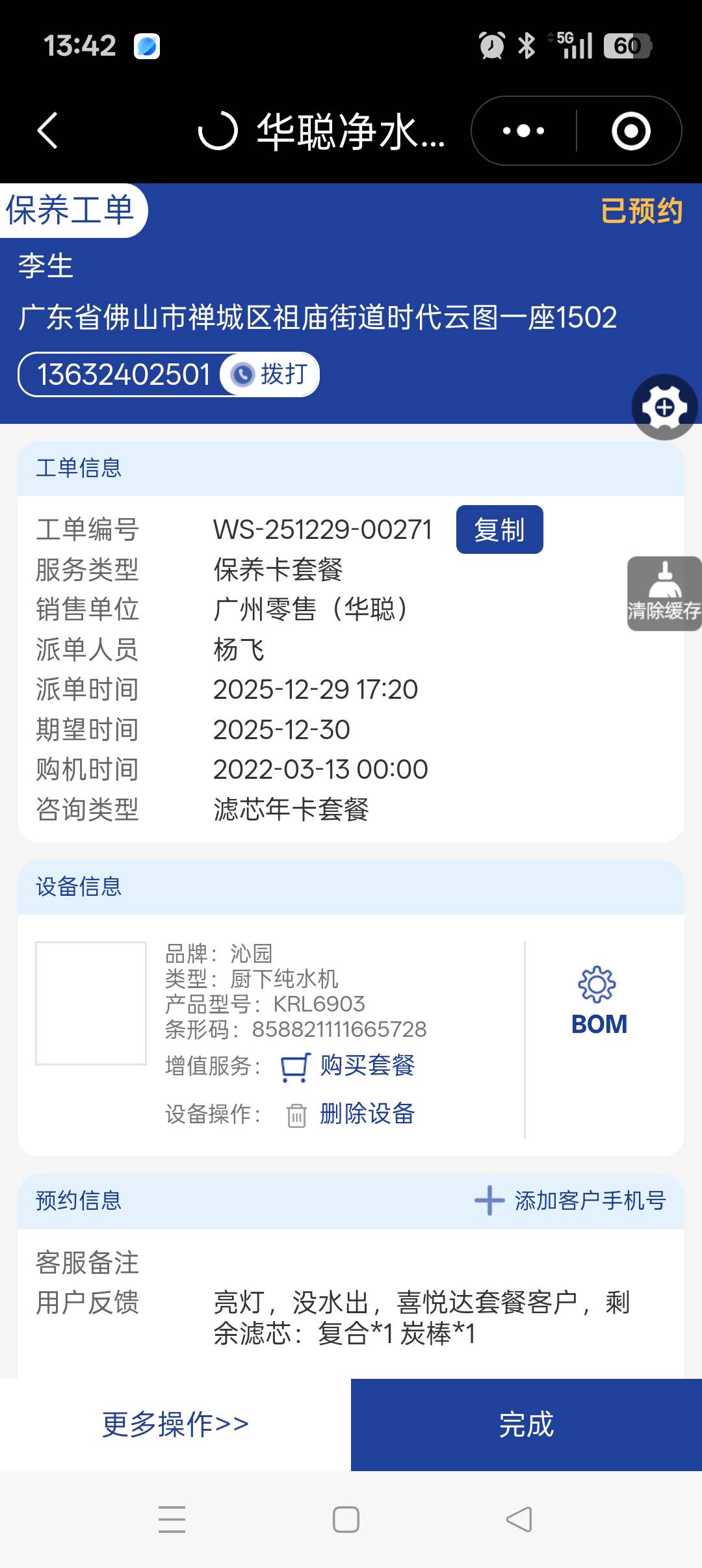Image resolution: width=702 pixels, height=1568 pixels.
Task: Open 更多操作 for more actions
Action: [175, 1424]
